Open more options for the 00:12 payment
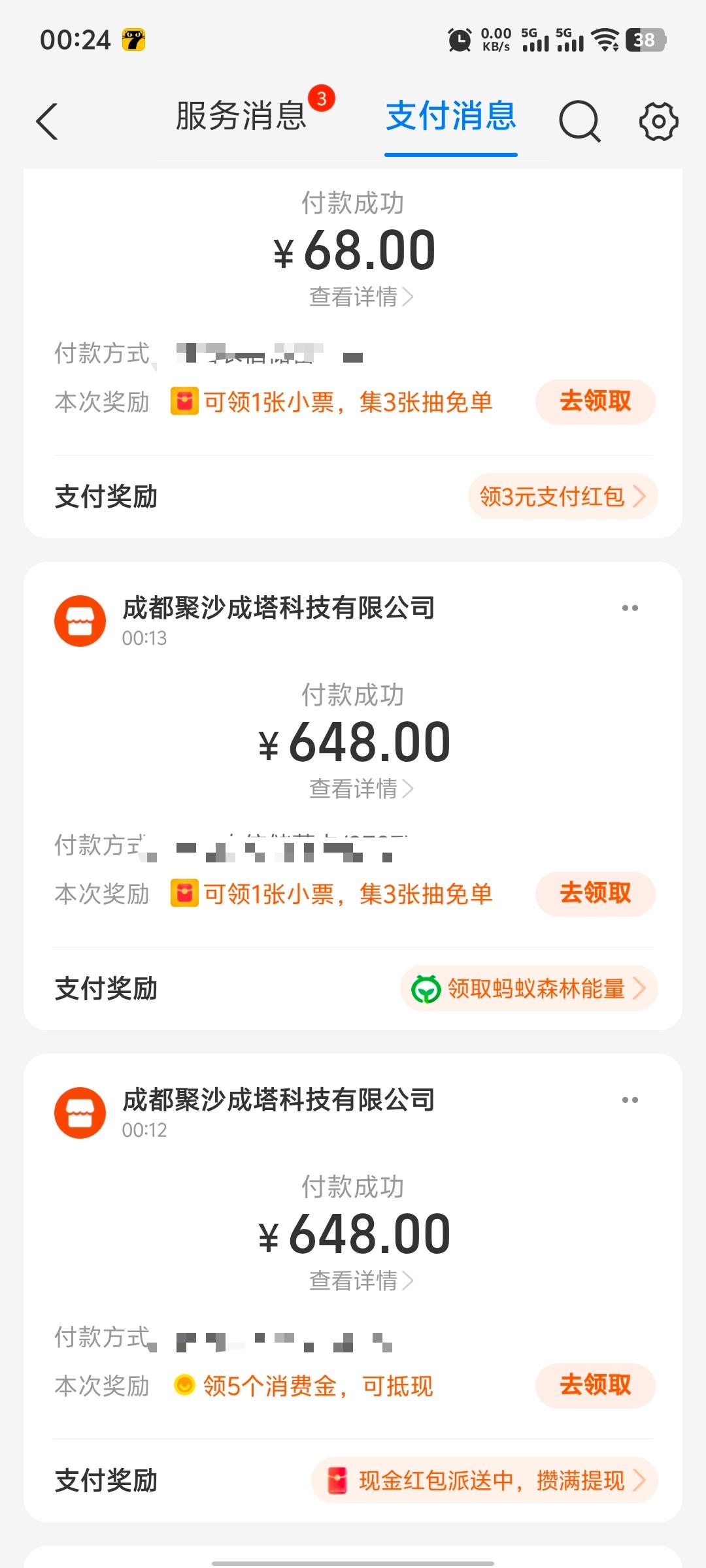This screenshot has width=706, height=1568. 630,1100
